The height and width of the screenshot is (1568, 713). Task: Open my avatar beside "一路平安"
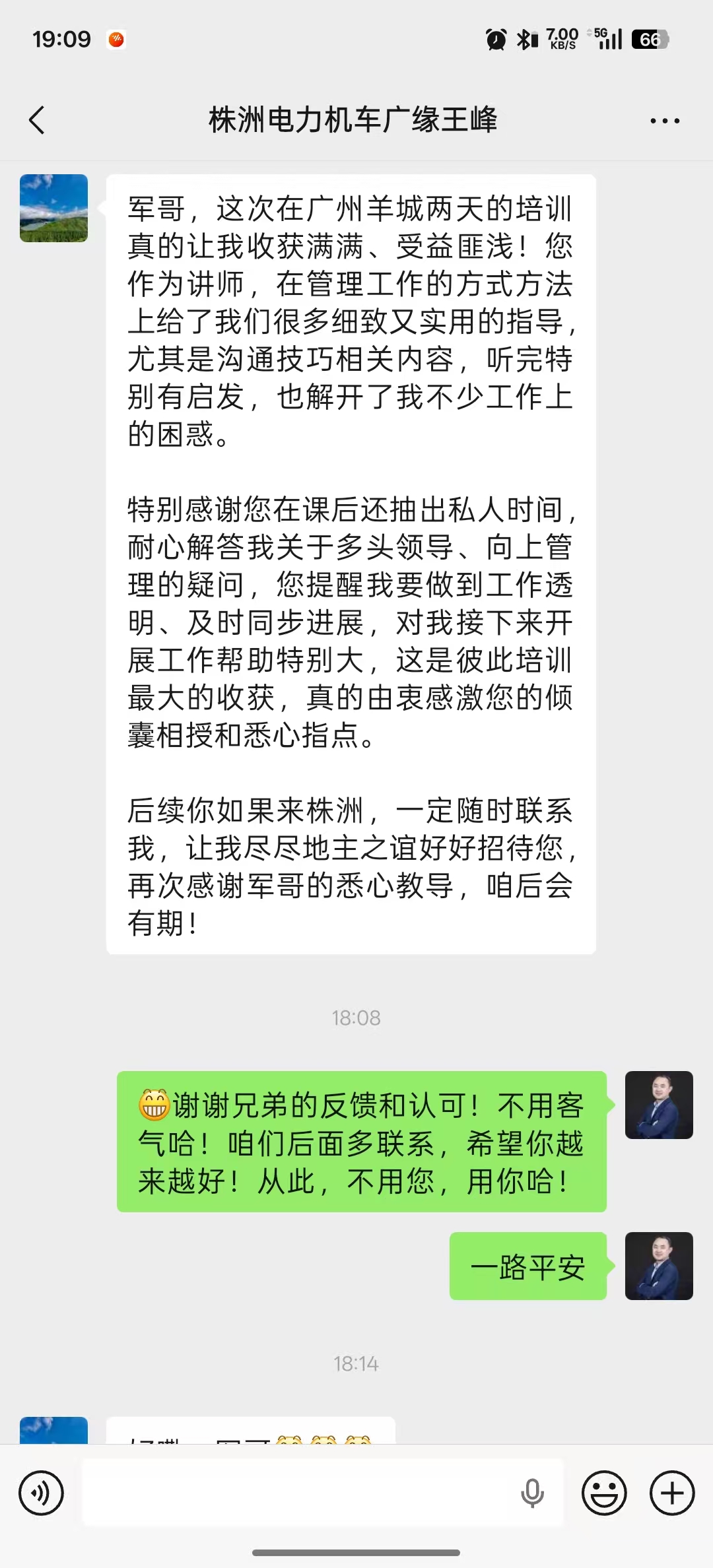[659, 1266]
